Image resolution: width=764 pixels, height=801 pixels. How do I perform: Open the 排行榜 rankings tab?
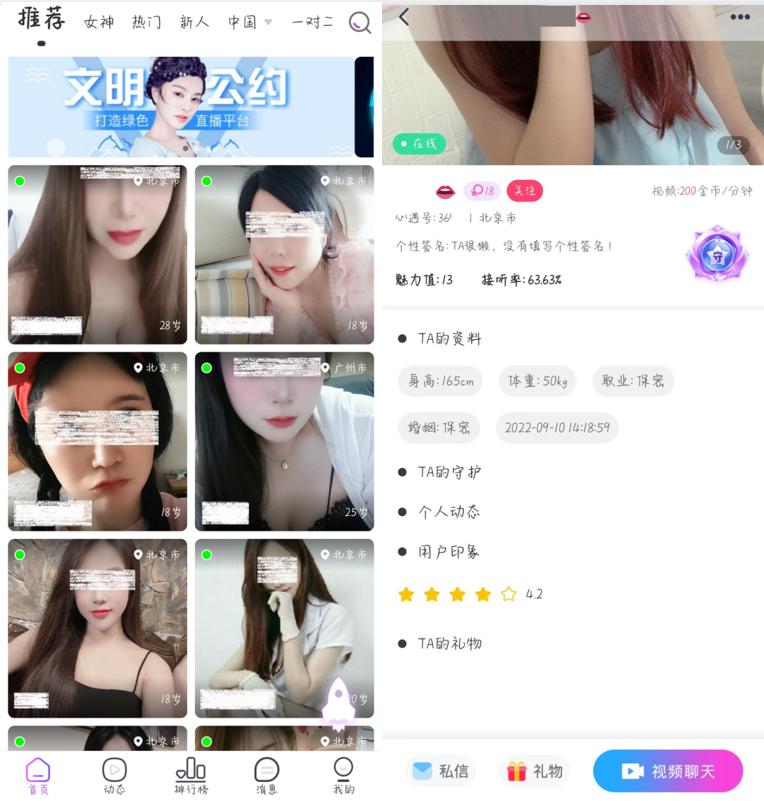(x=190, y=775)
